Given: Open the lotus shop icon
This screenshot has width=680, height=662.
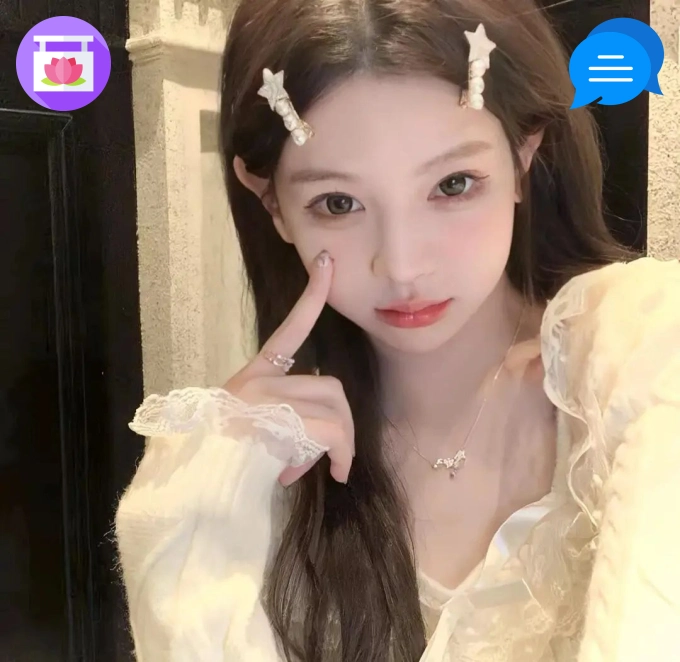Looking at the screenshot, I should point(63,63).
